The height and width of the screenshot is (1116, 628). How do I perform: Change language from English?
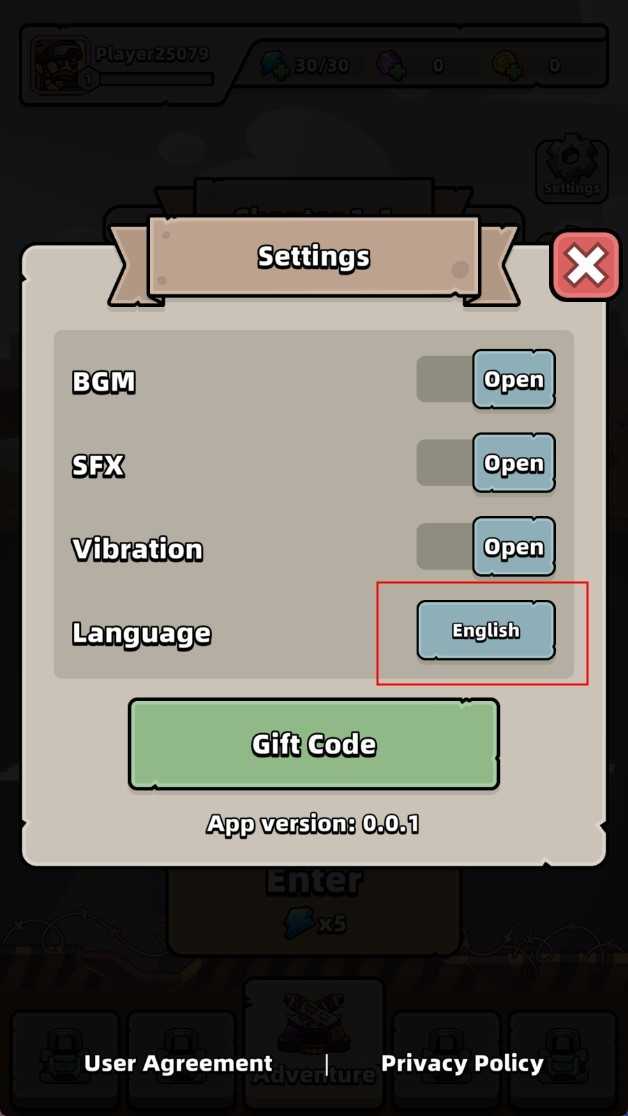click(x=485, y=631)
